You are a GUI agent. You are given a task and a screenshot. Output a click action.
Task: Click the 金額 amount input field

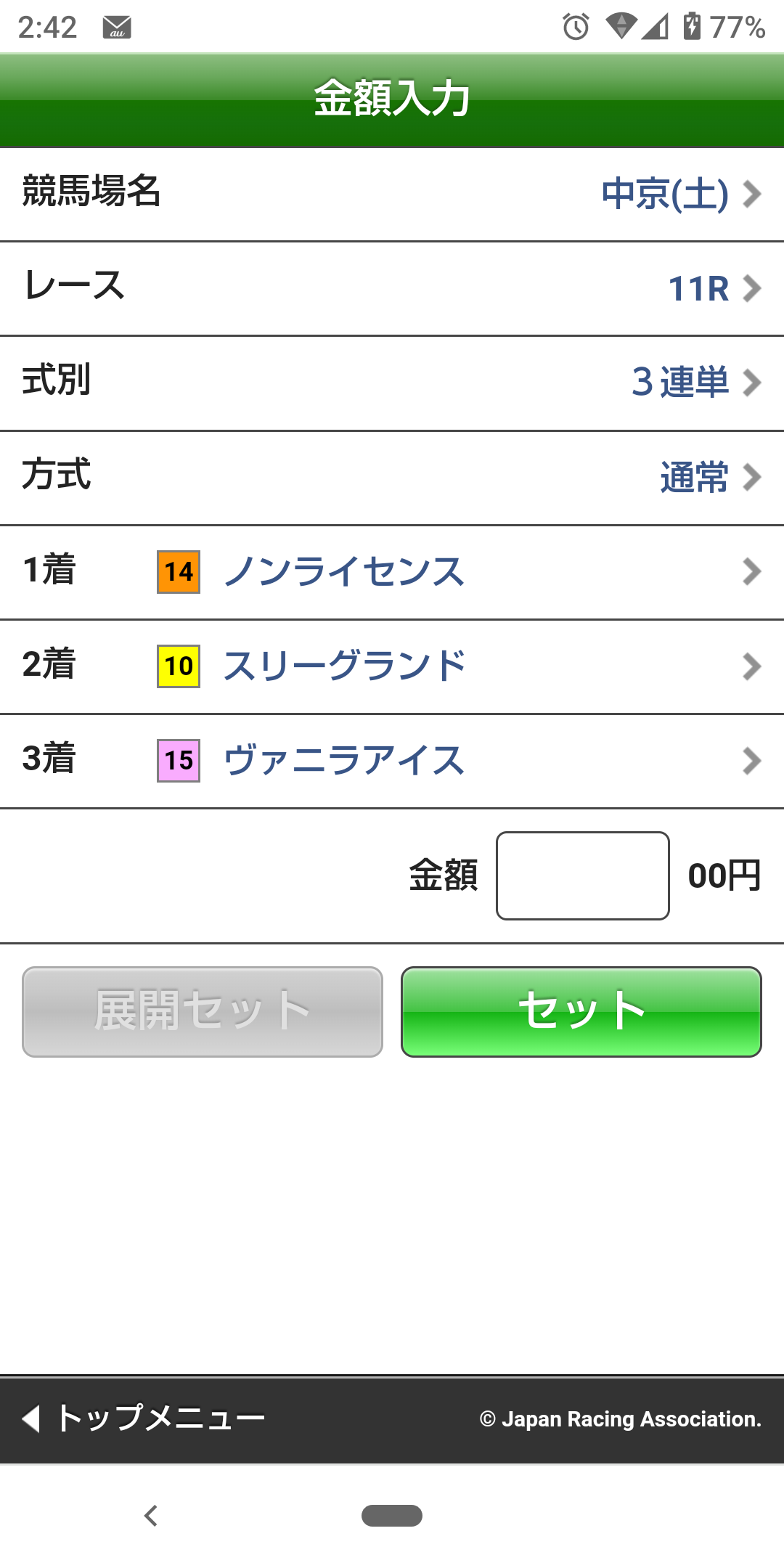pyautogui.click(x=582, y=875)
